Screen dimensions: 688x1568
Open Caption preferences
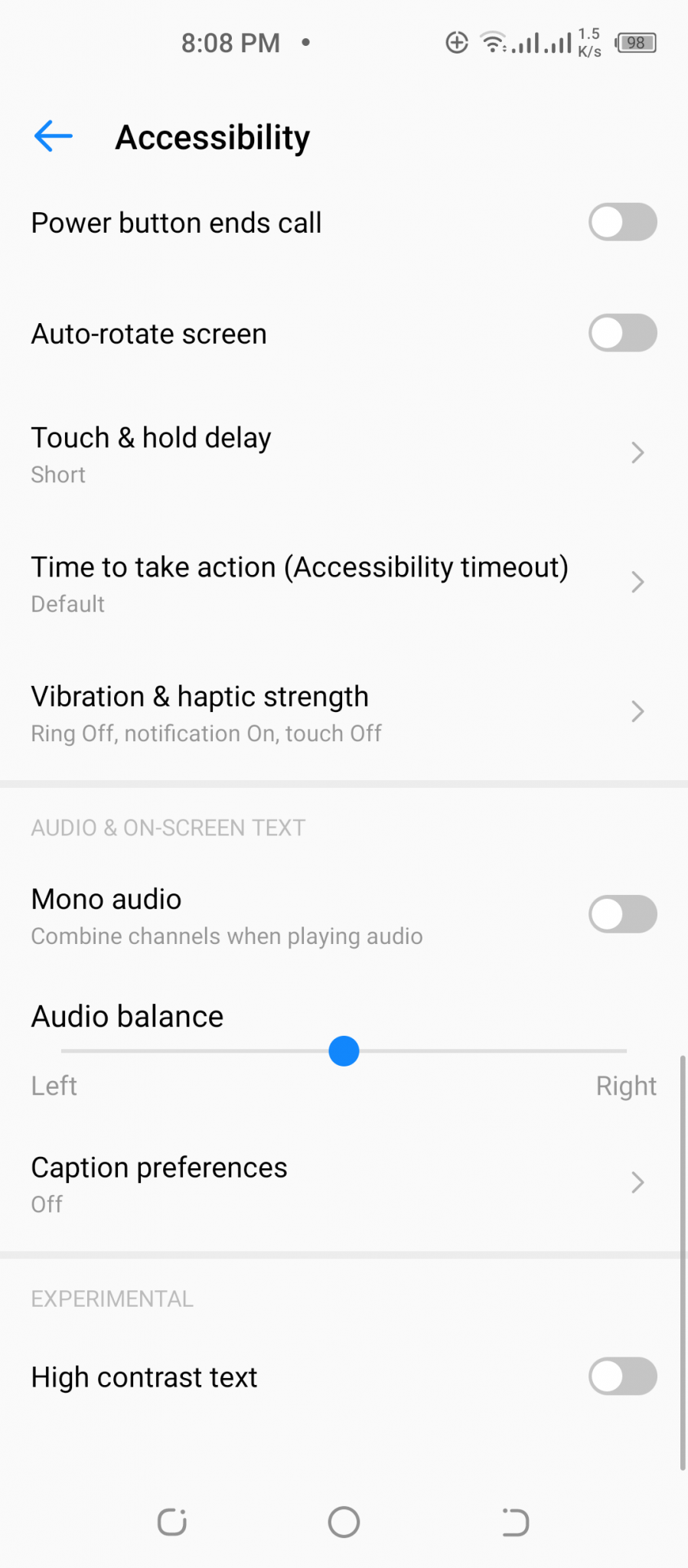(x=344, y=1184)
